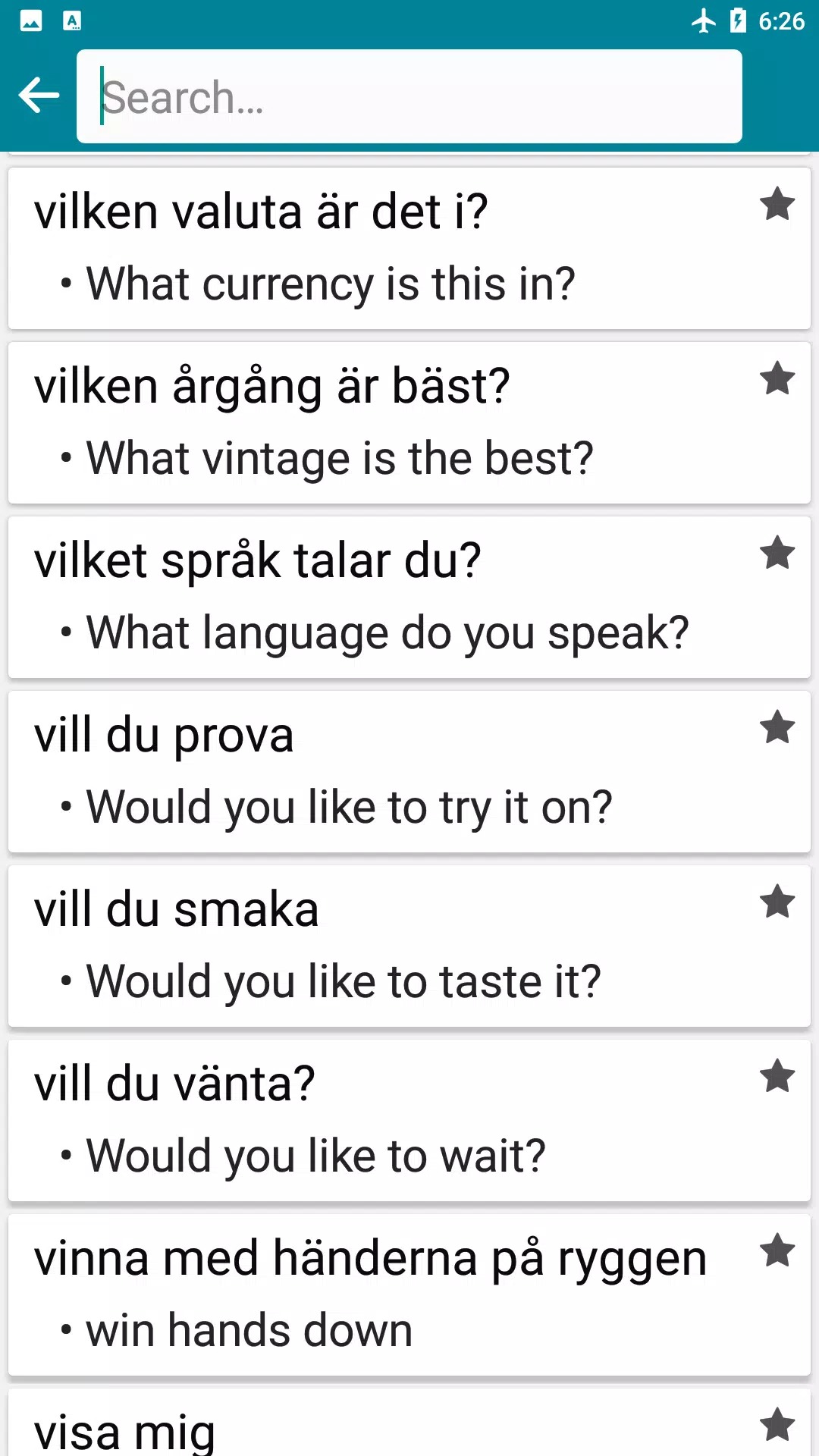Focus the Search text field
819x1456 pixels.
[409, 97]
